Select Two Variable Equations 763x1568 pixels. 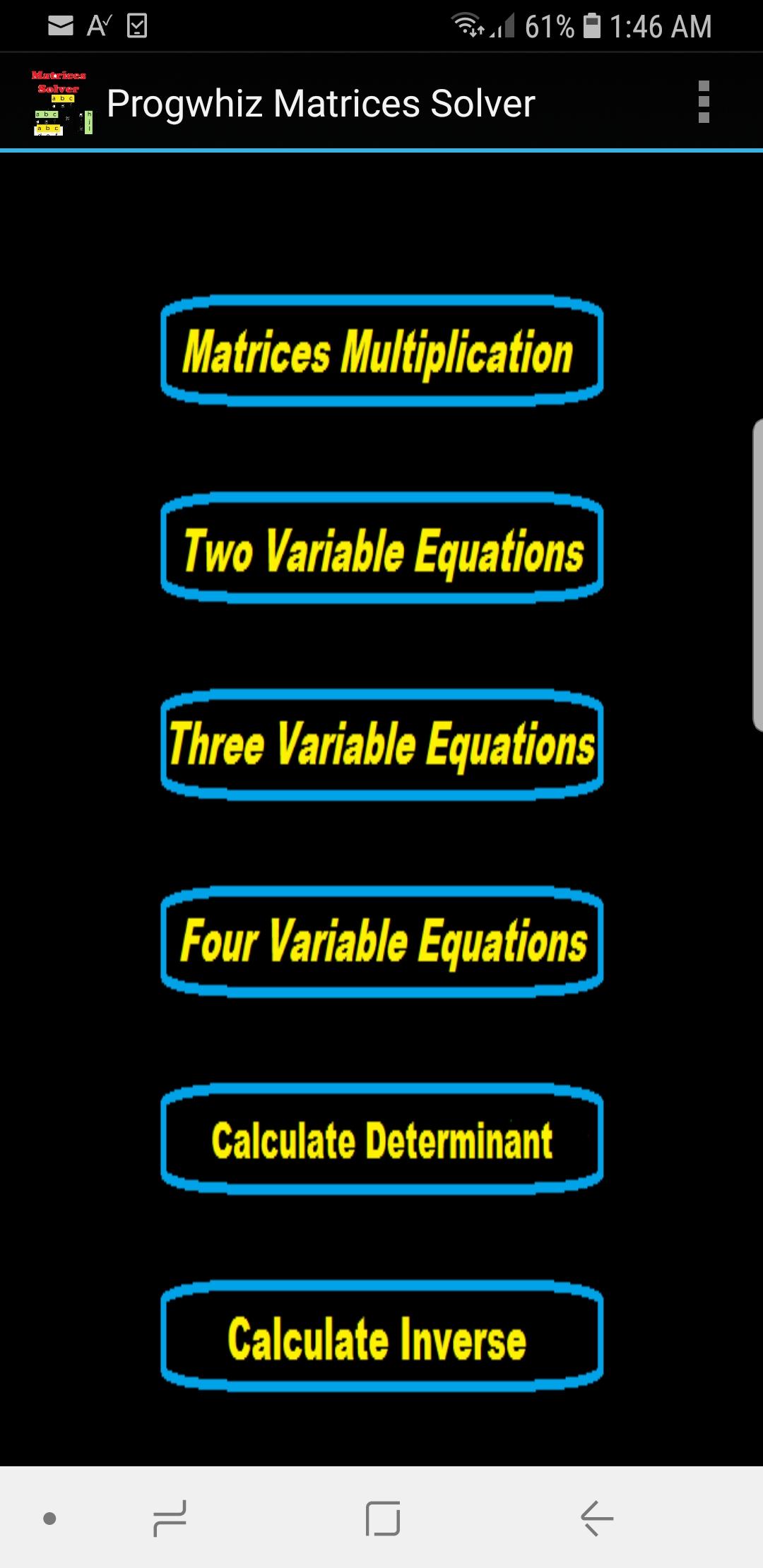[x=381, y=548]
